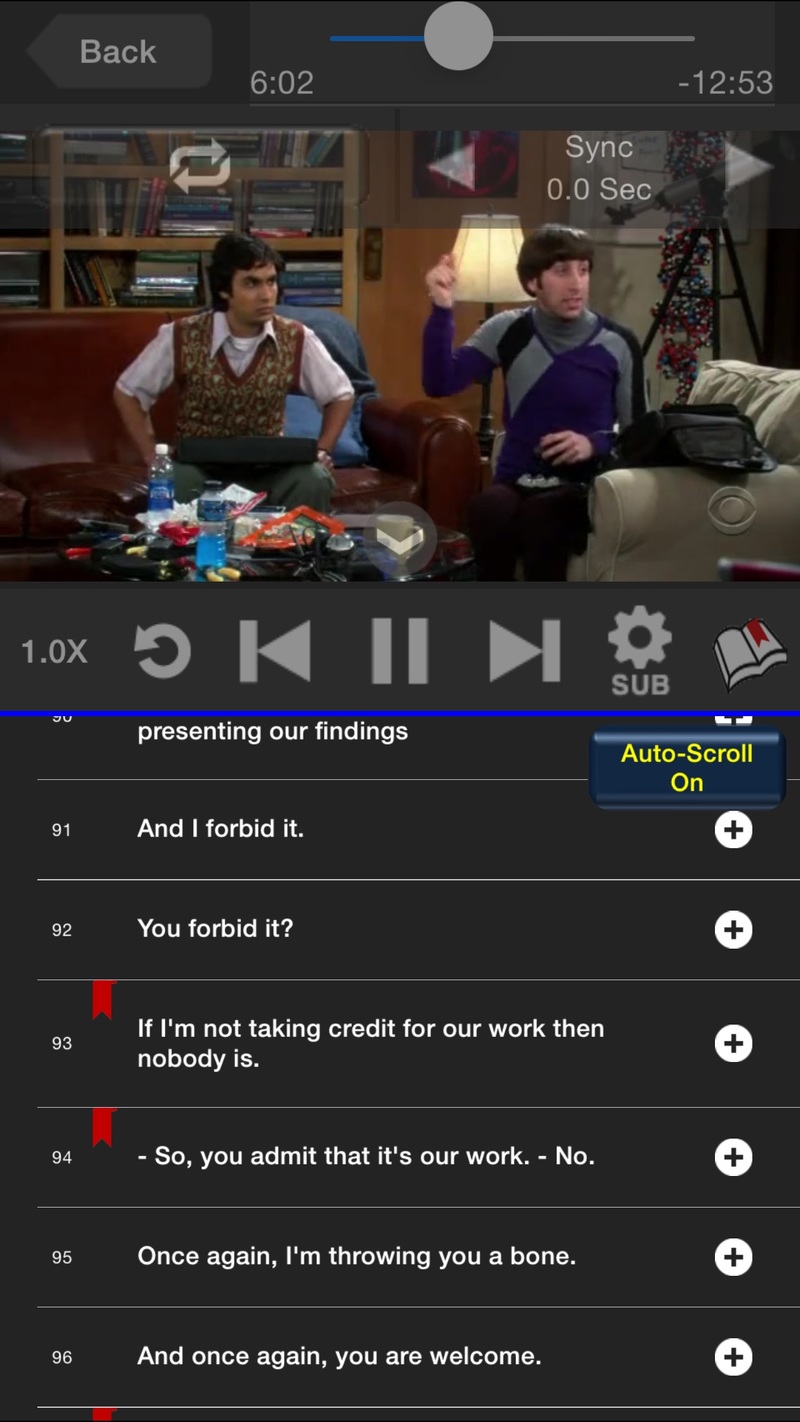Viewport: 800px width, 1422px height.
Task: Collapse the video with the down chevron
Action: (399, 540)
